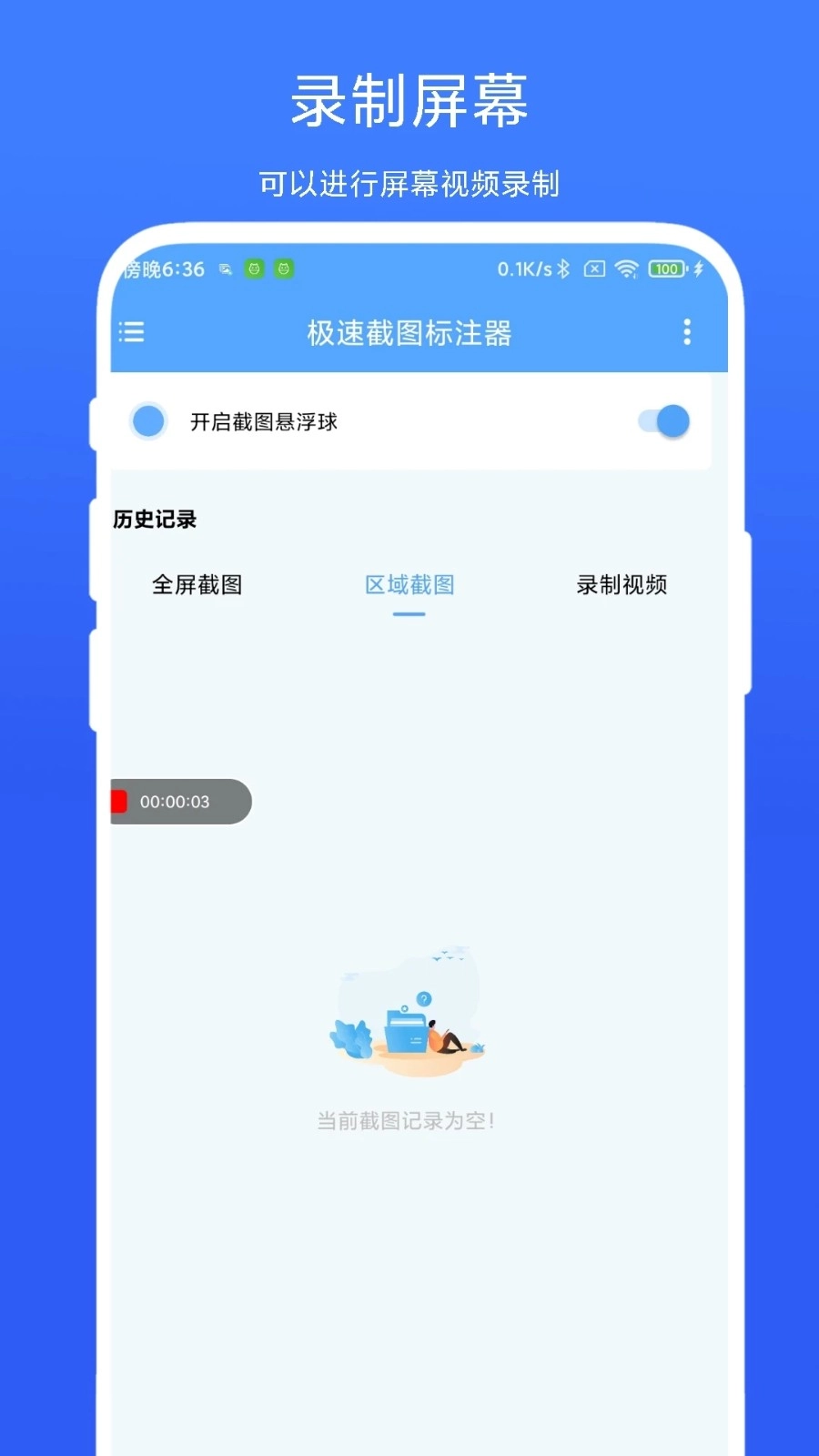Switch to the 全屏截图 tab
This screenshot has width=819, height=1456.
[197, 585]
